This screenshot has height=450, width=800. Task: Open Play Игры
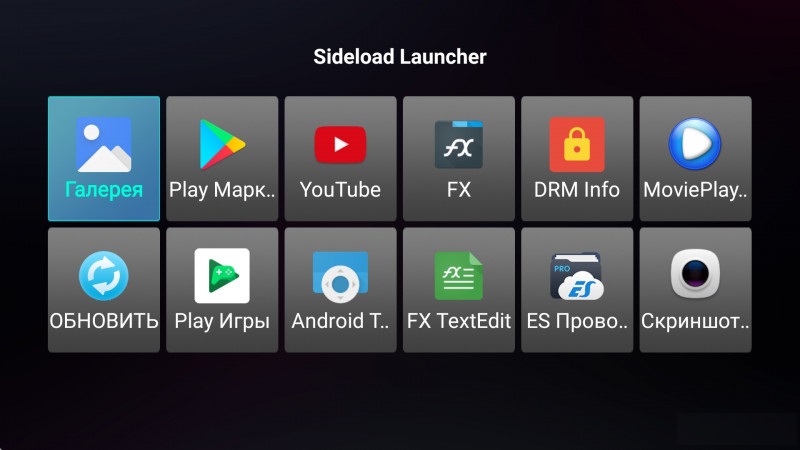222,290
